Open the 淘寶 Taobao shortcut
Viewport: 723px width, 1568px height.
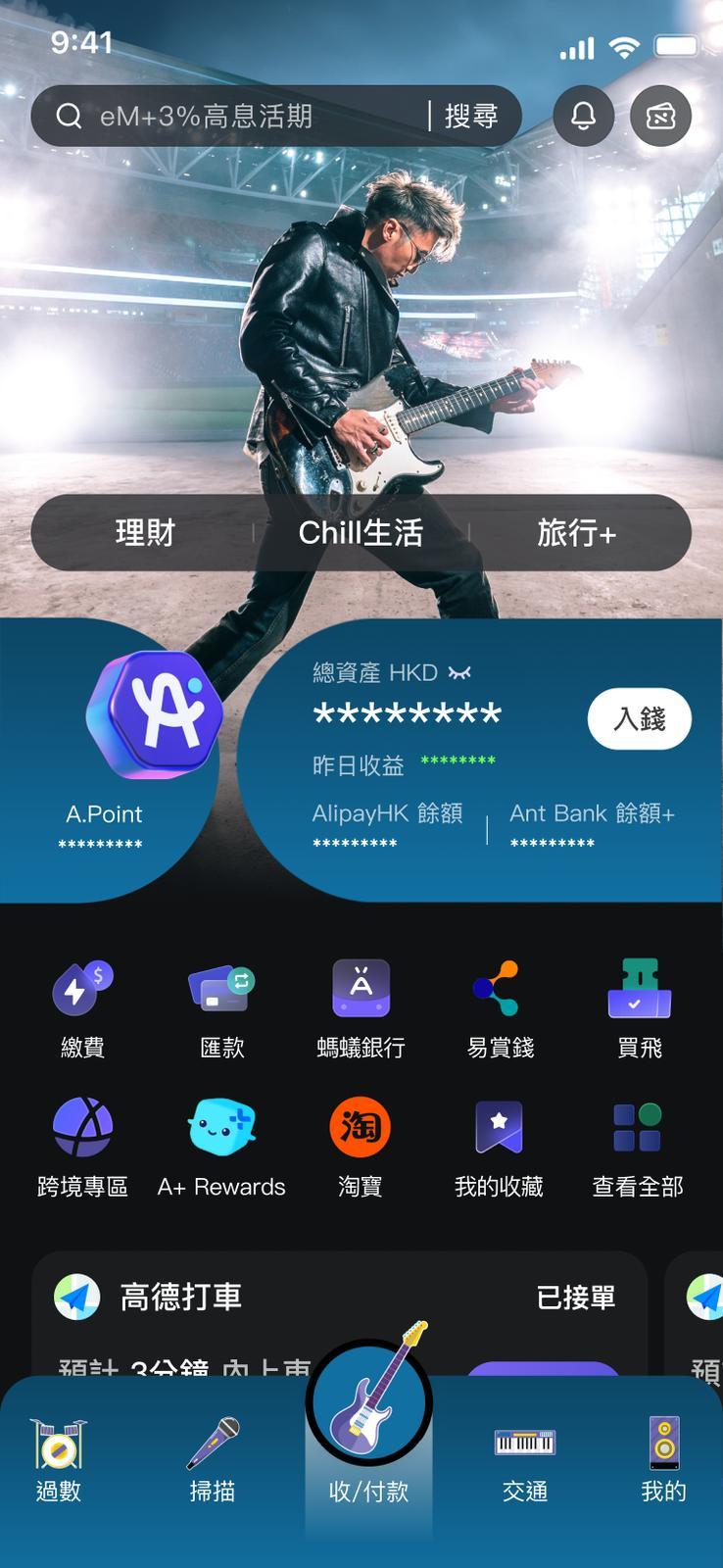(x=361, y=1147)
